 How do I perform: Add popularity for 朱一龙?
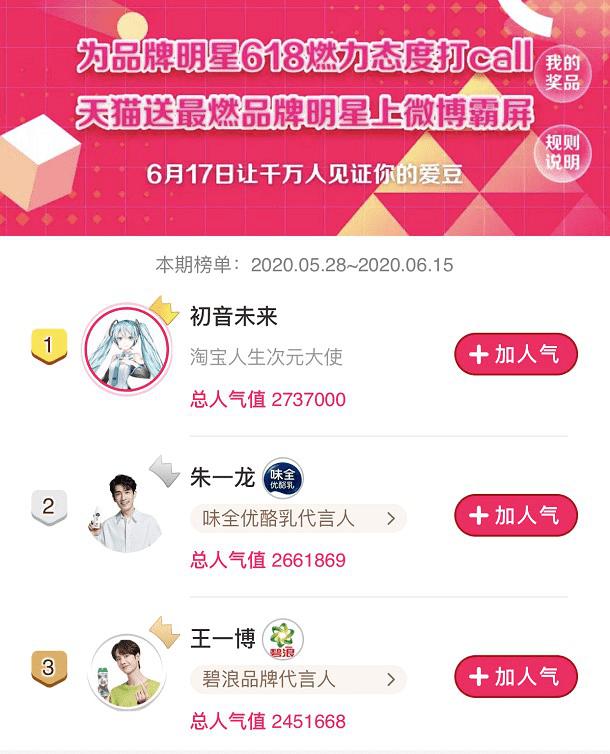[x=516, y=515]
